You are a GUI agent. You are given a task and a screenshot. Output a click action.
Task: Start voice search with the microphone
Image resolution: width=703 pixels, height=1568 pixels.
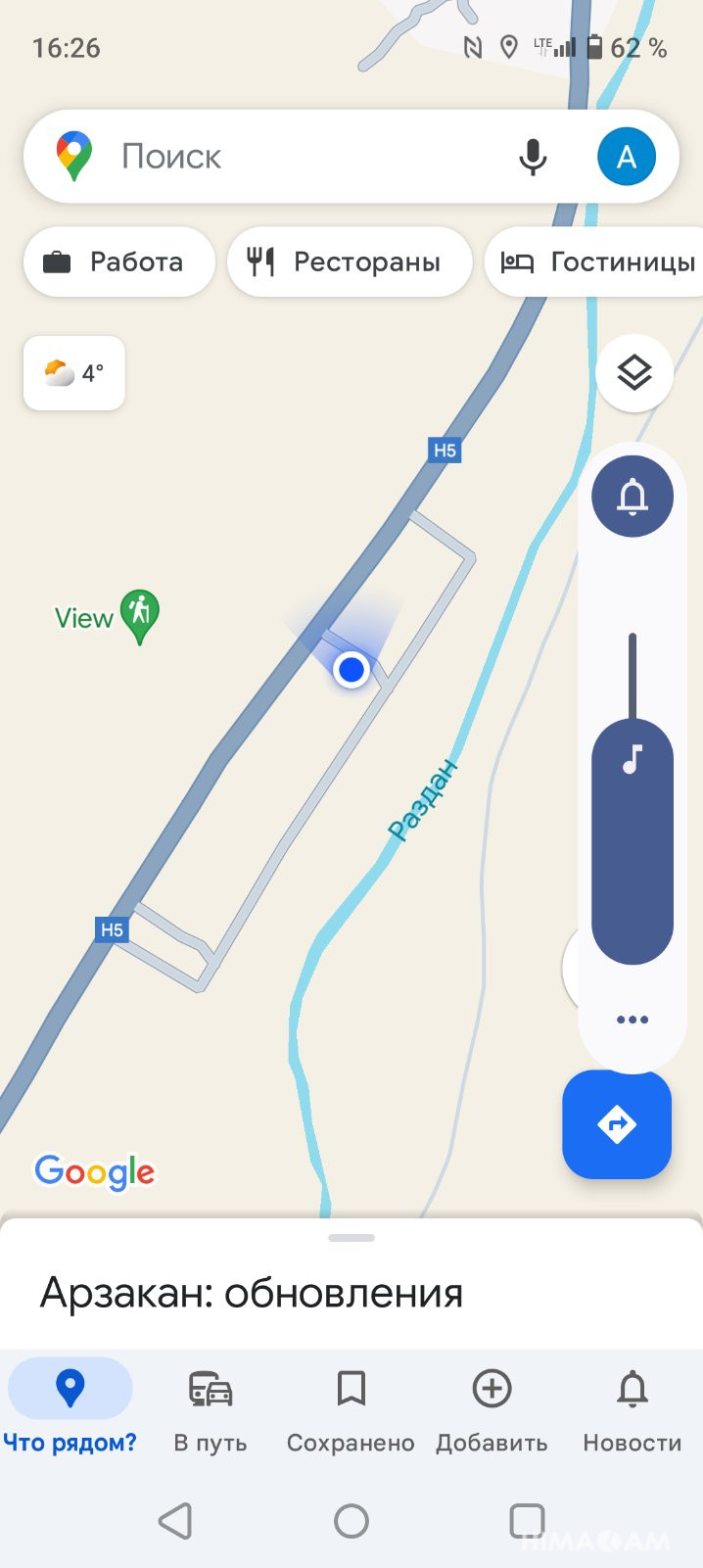pos(533,157)
